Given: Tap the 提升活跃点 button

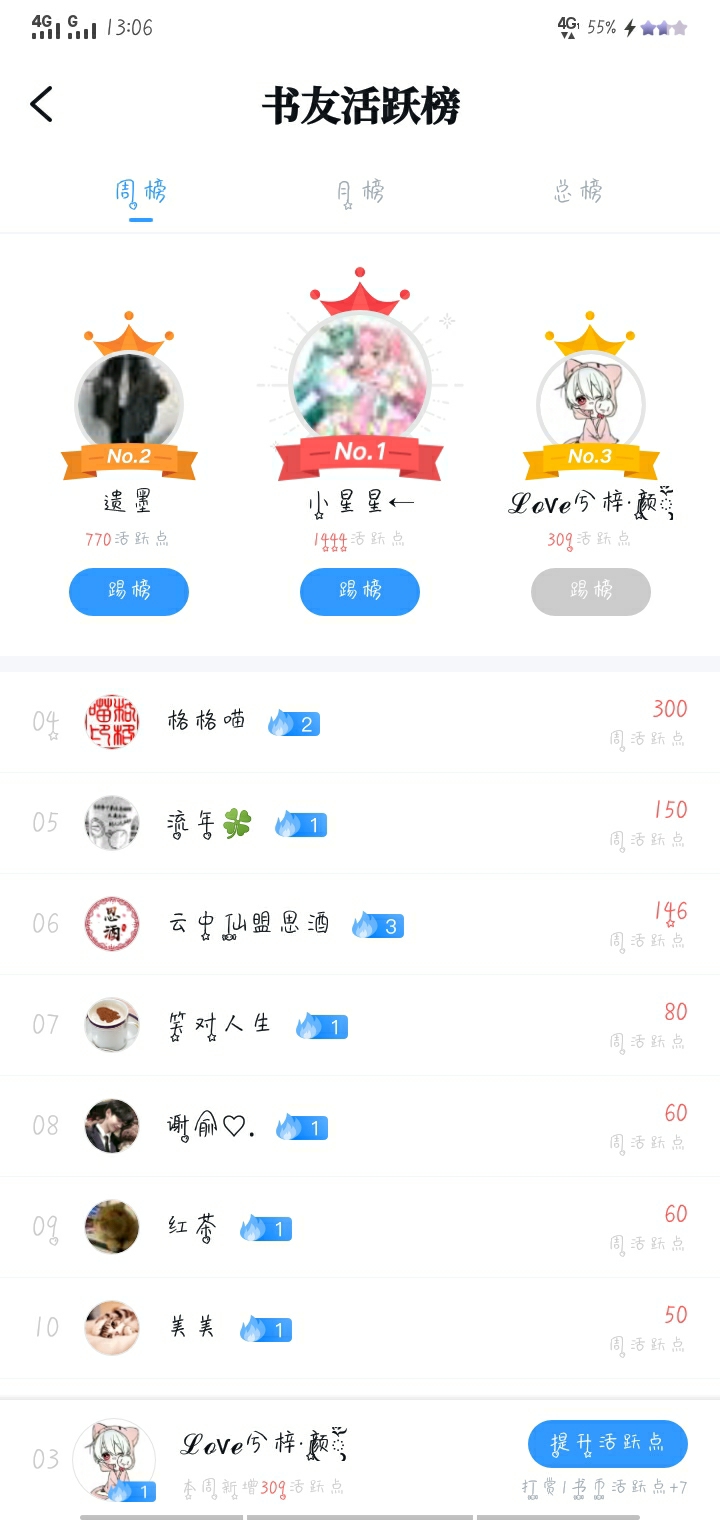Looking at the screenshot, I should (x=607, y=1443).
